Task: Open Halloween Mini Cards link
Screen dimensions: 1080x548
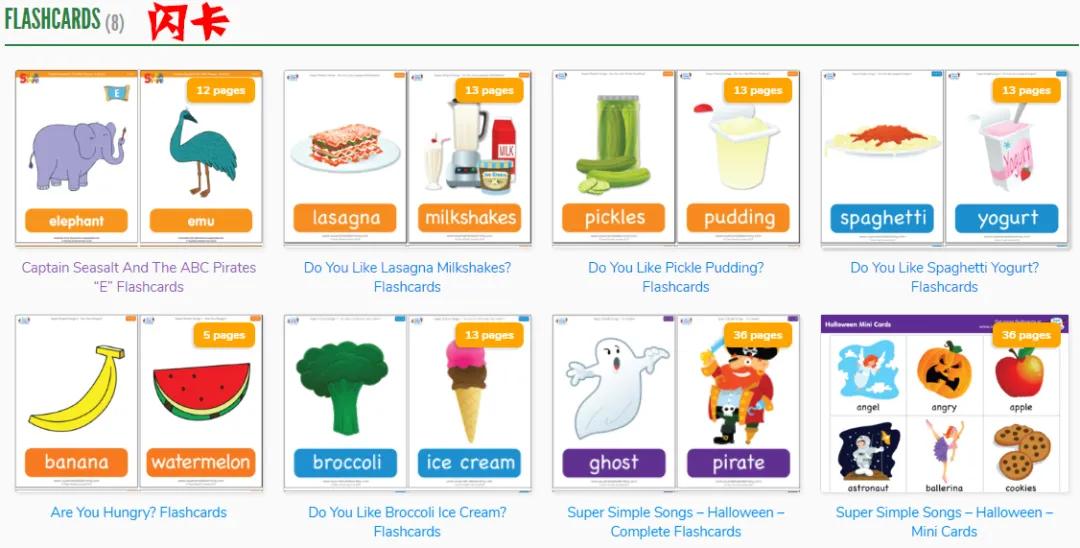Action: [944, 522]
